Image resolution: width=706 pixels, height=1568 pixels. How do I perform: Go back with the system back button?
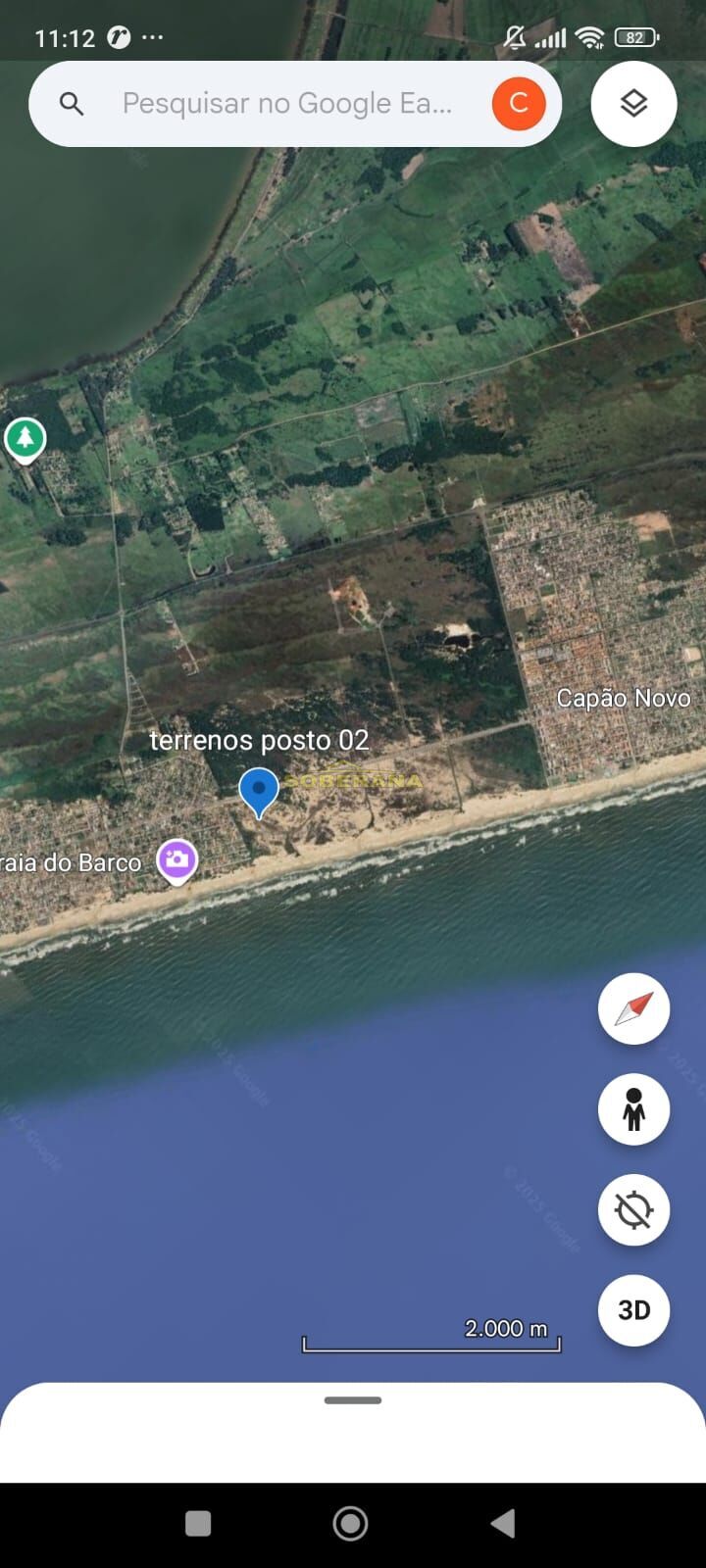503,1523
